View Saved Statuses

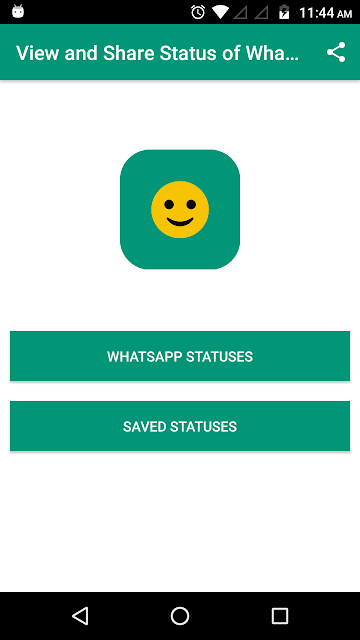click(180, 426)
